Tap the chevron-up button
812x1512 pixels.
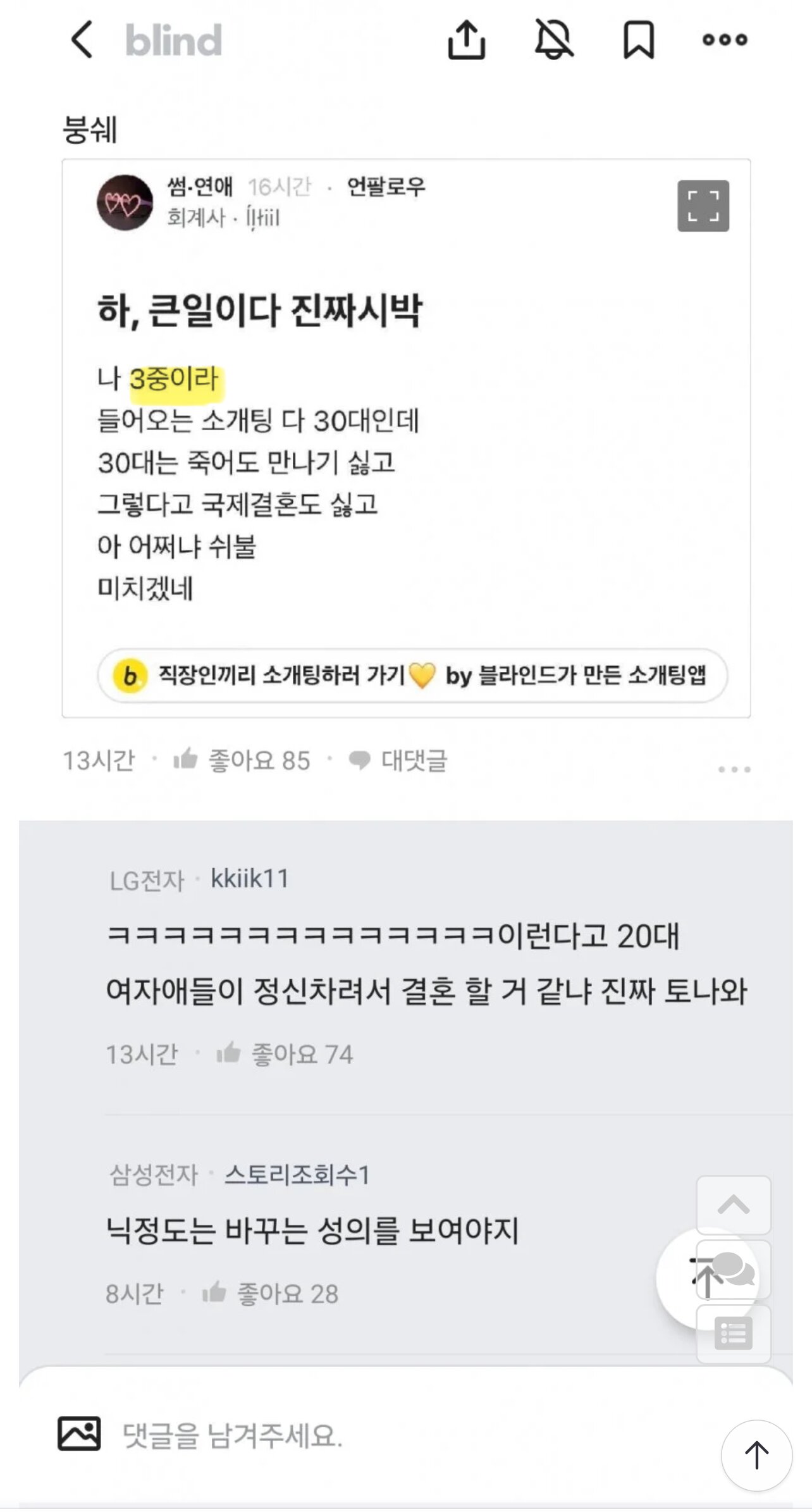point(734,1205)
